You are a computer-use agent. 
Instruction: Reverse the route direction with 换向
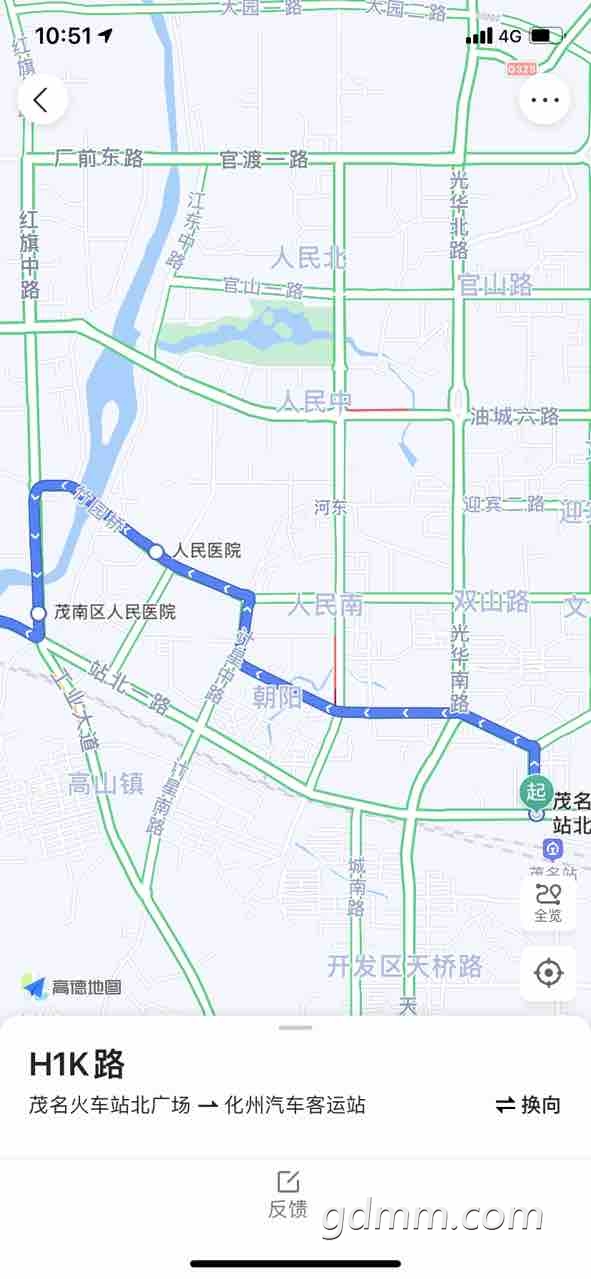[528, 1105]
